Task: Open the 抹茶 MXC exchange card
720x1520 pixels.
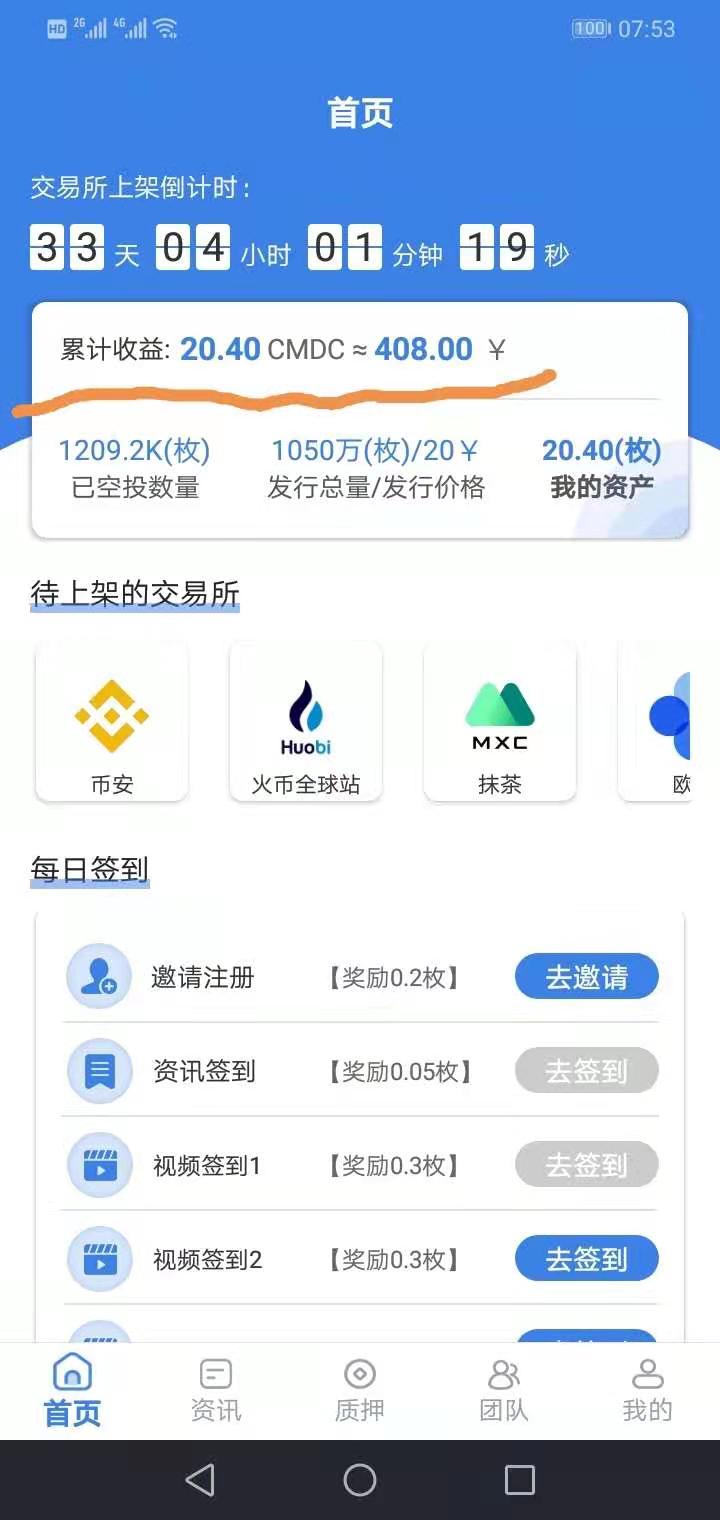Action: pos(499,722)
